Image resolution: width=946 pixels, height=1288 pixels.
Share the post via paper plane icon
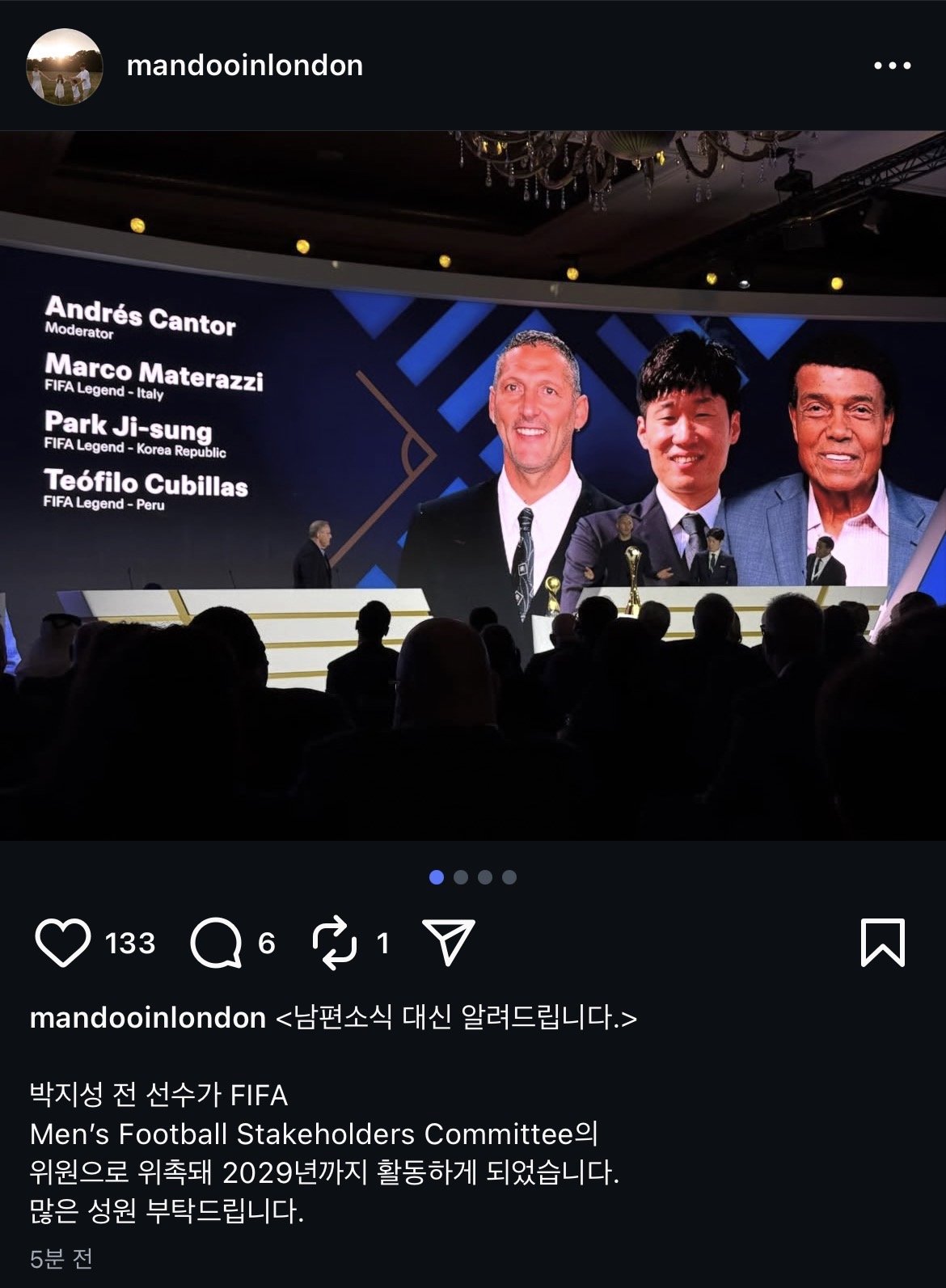coord(449,942)
